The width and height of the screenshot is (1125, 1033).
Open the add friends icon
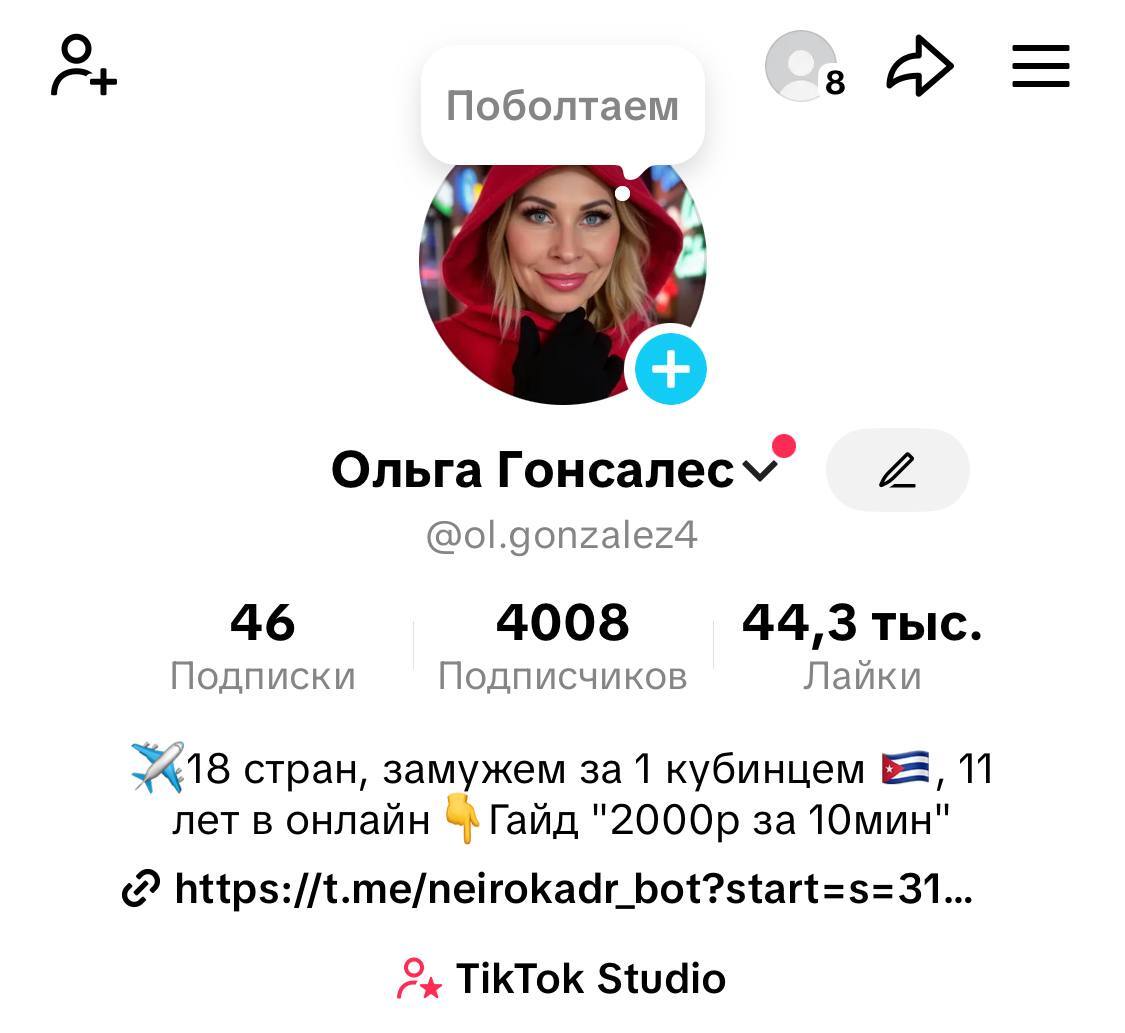pos(84,66)
